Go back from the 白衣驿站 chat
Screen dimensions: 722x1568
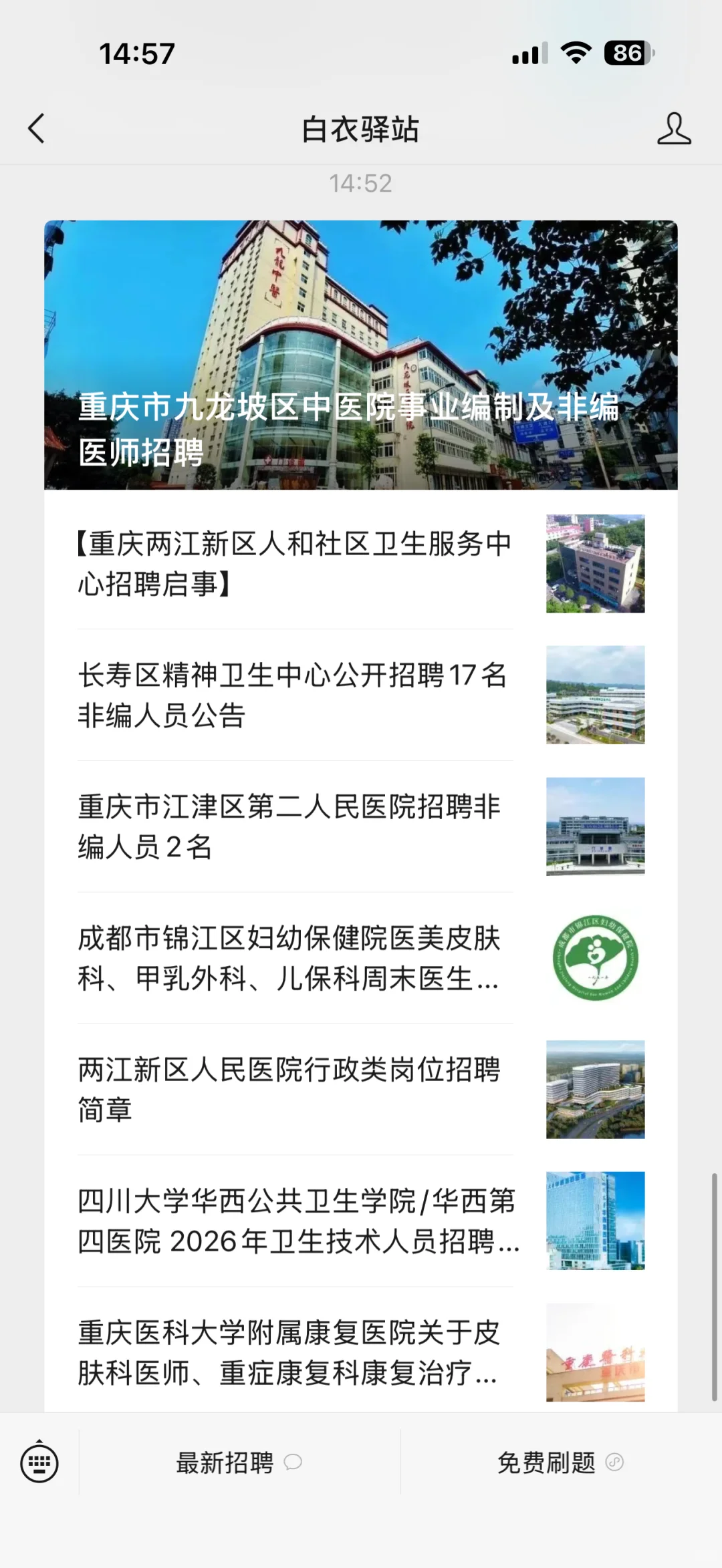(37, 128)
